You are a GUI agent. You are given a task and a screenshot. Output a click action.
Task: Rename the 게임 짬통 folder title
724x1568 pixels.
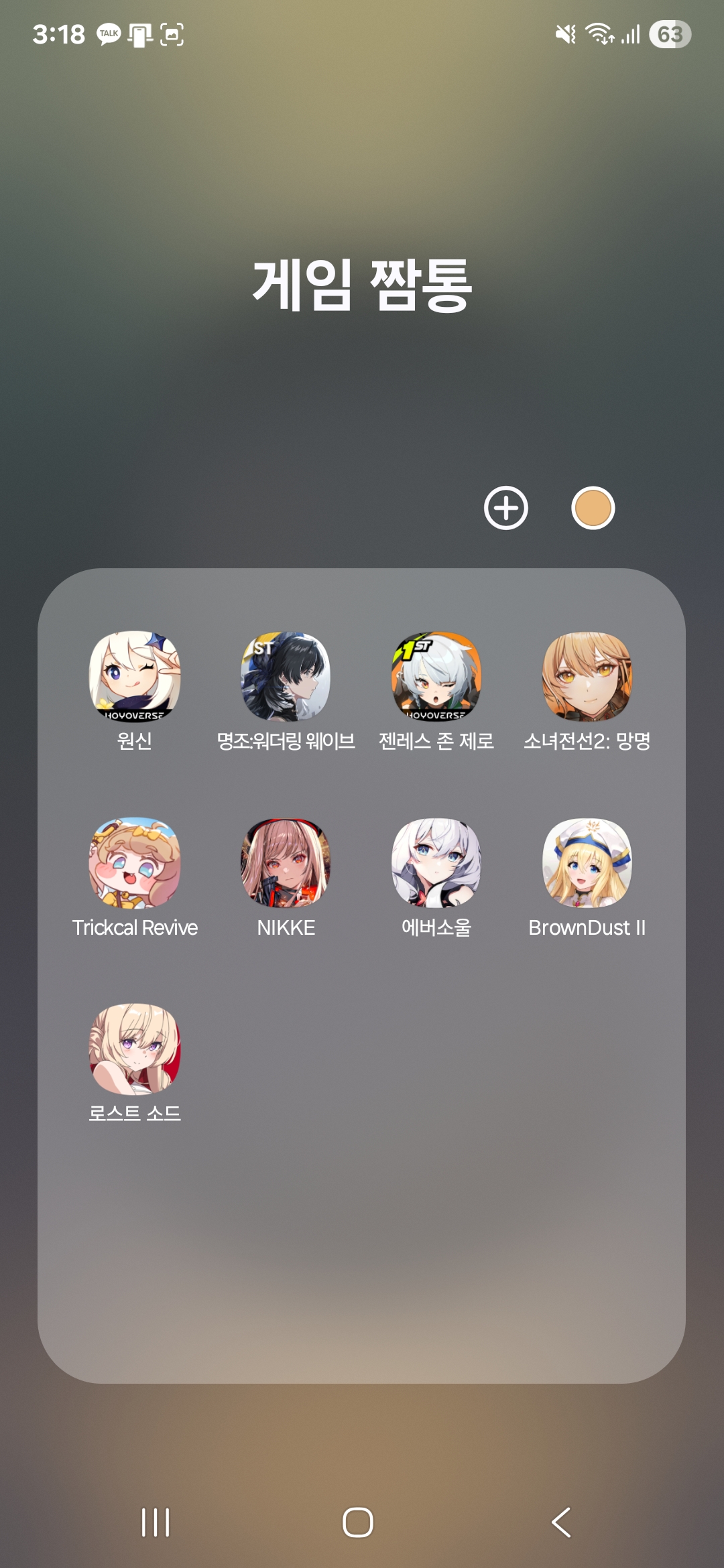(362, 286)
